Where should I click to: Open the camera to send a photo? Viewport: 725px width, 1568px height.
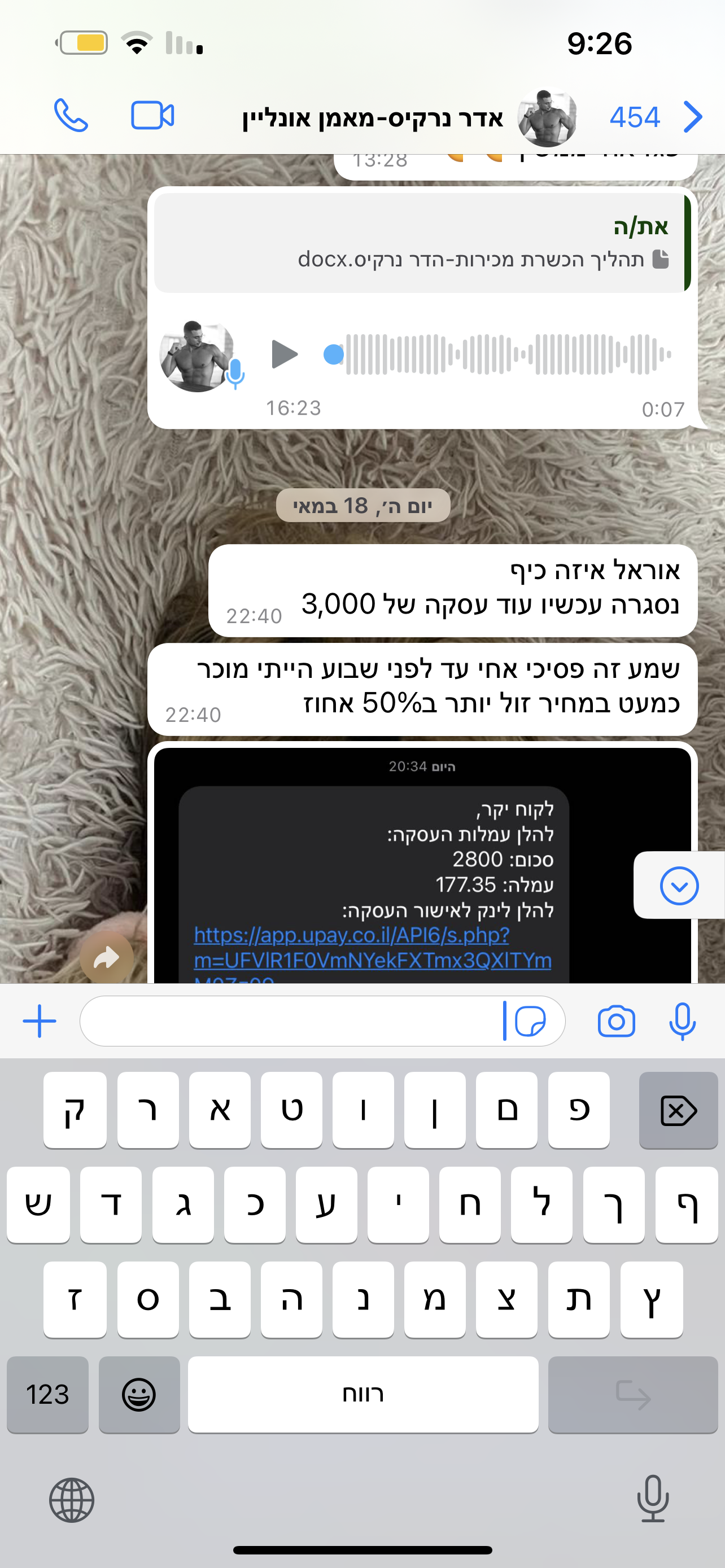coord(616,1021)
